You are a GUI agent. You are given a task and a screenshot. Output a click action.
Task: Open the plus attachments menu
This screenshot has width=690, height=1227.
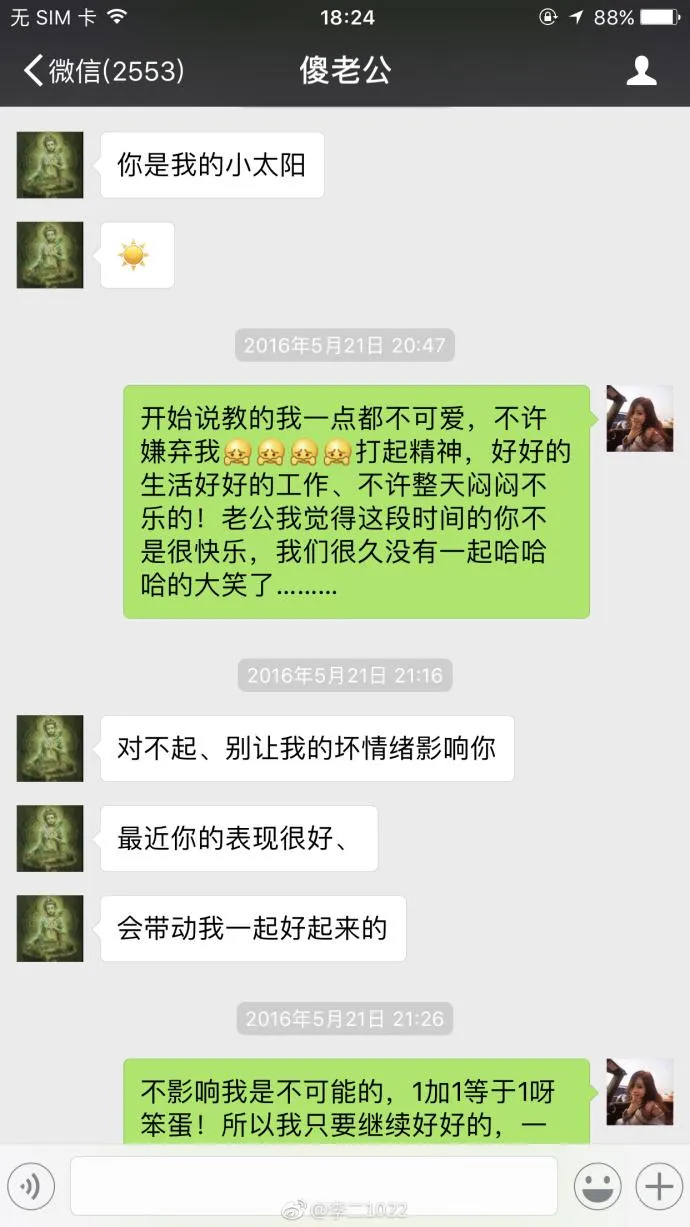(660, 1187)
